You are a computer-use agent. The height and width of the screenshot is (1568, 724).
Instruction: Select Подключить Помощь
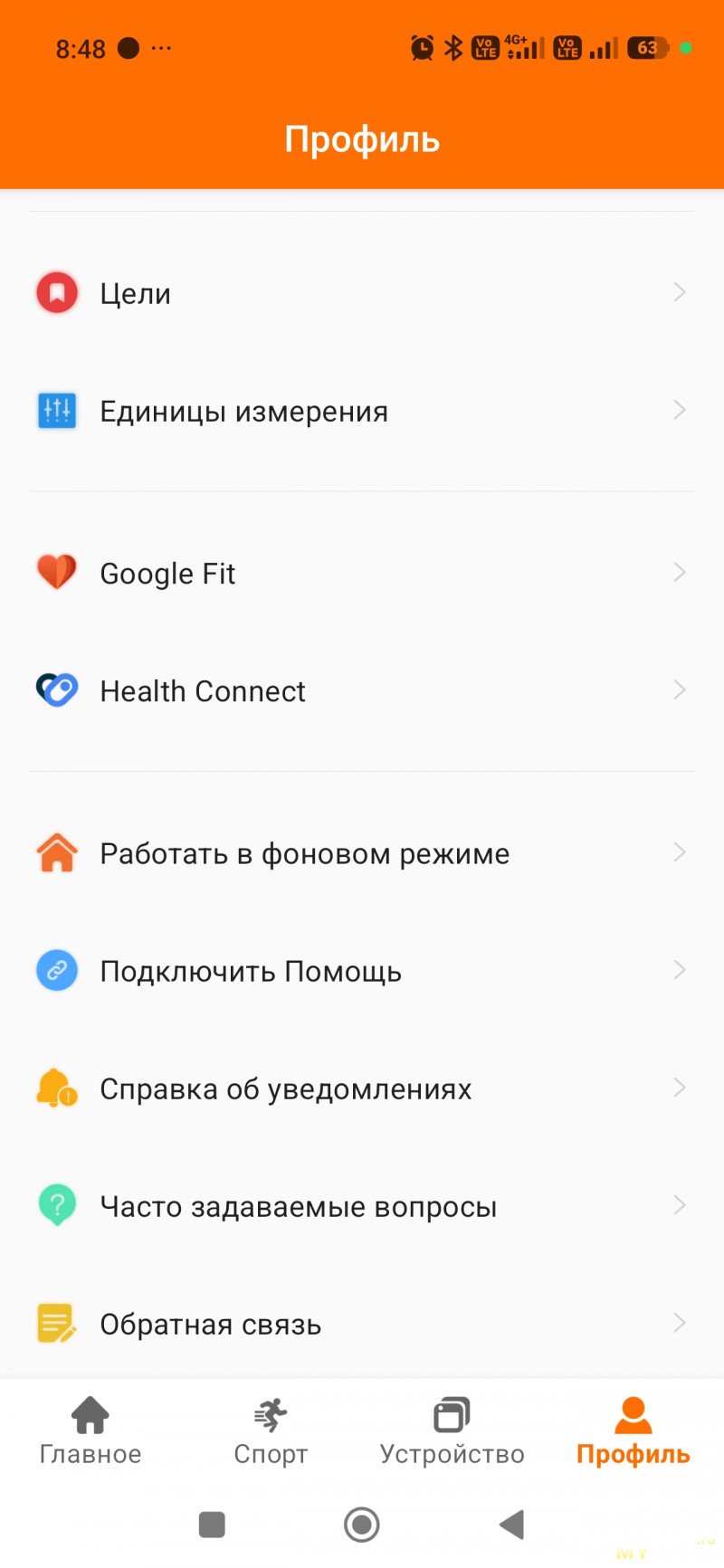(362, 971)
